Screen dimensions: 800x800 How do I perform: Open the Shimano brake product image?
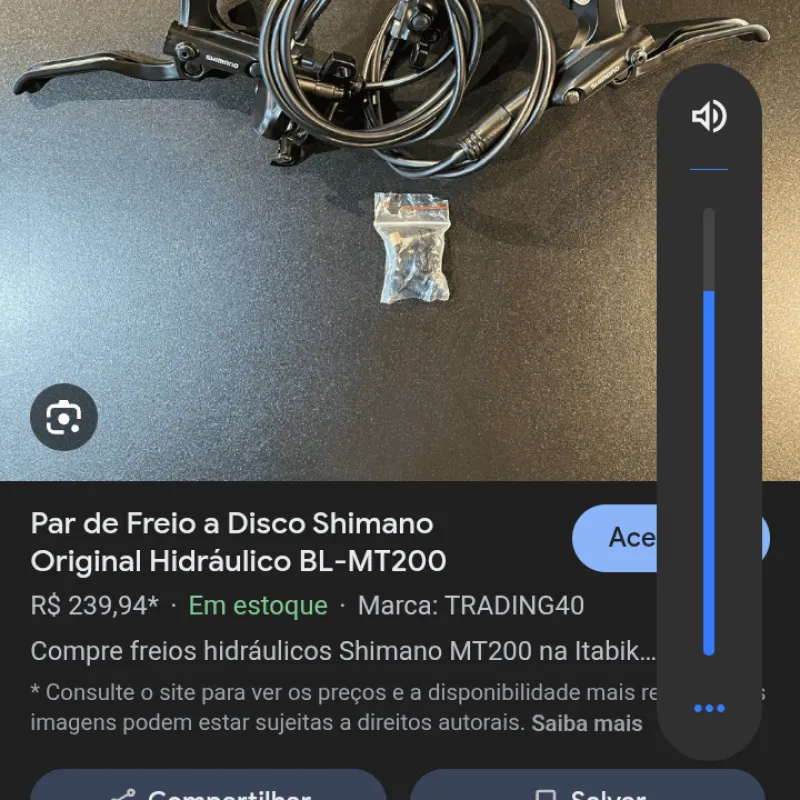(x=330, y=230)
